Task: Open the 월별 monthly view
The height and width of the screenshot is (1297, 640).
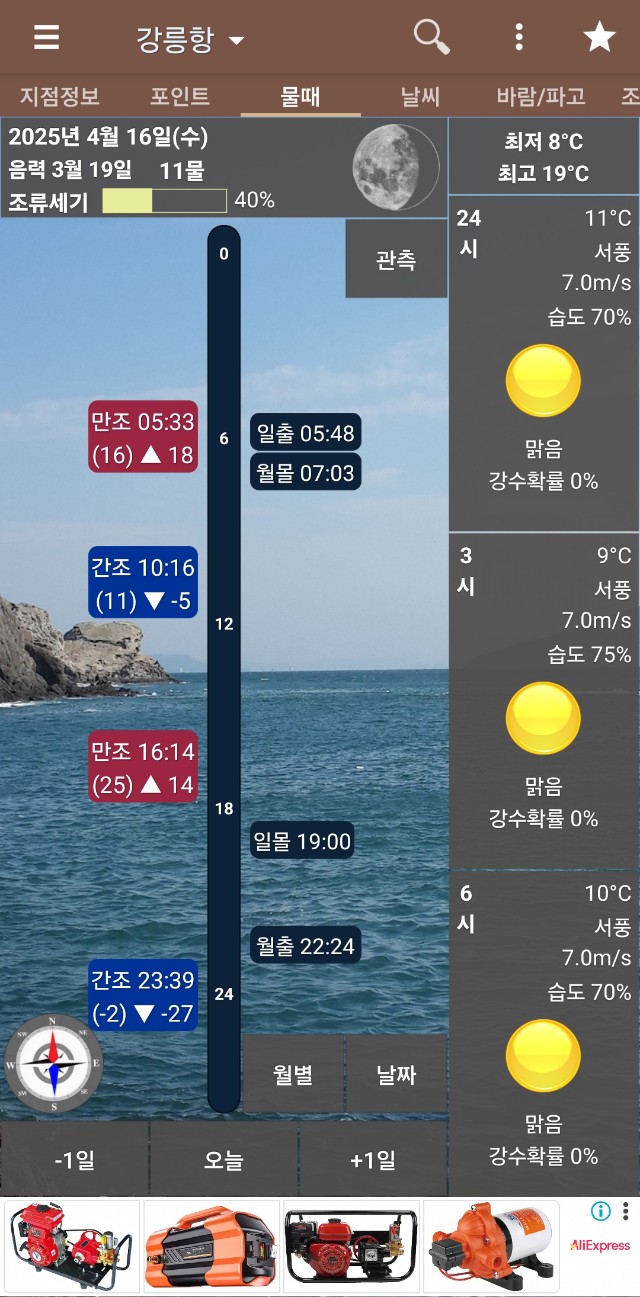Action: [293, 1075]
